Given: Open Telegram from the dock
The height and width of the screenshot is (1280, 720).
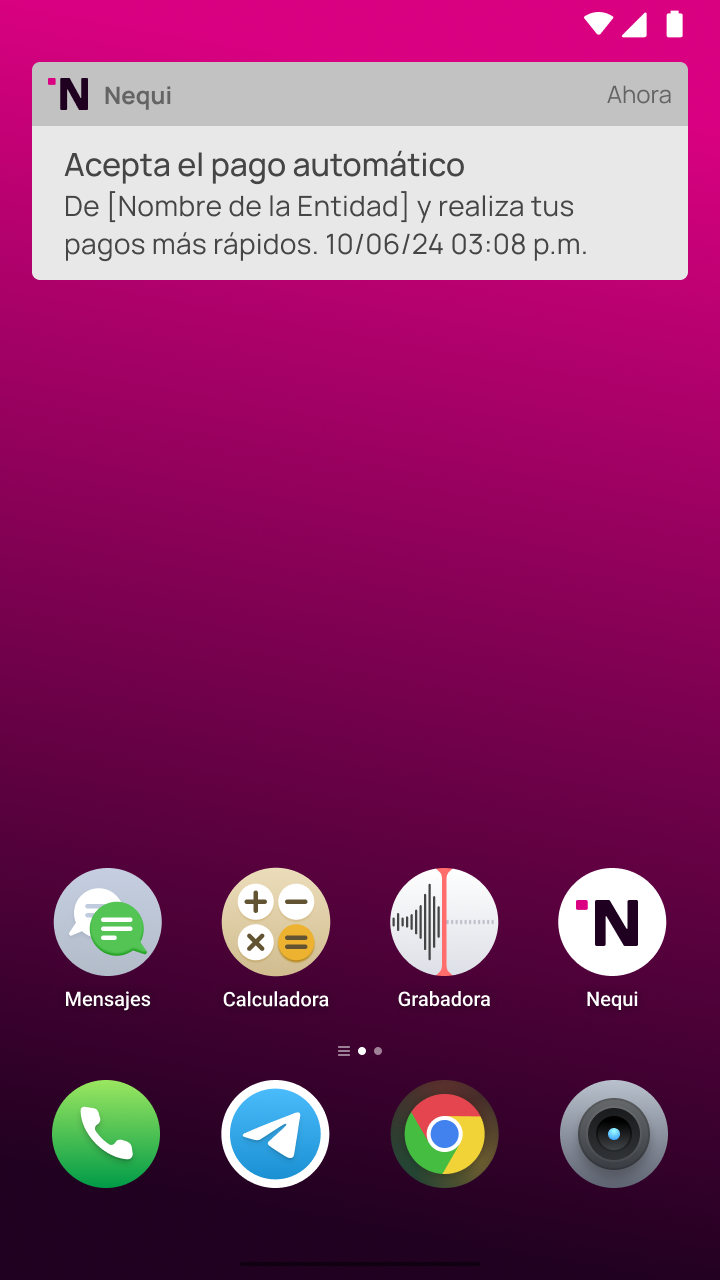Looking at the screenshot, I should coord(275,1134).
